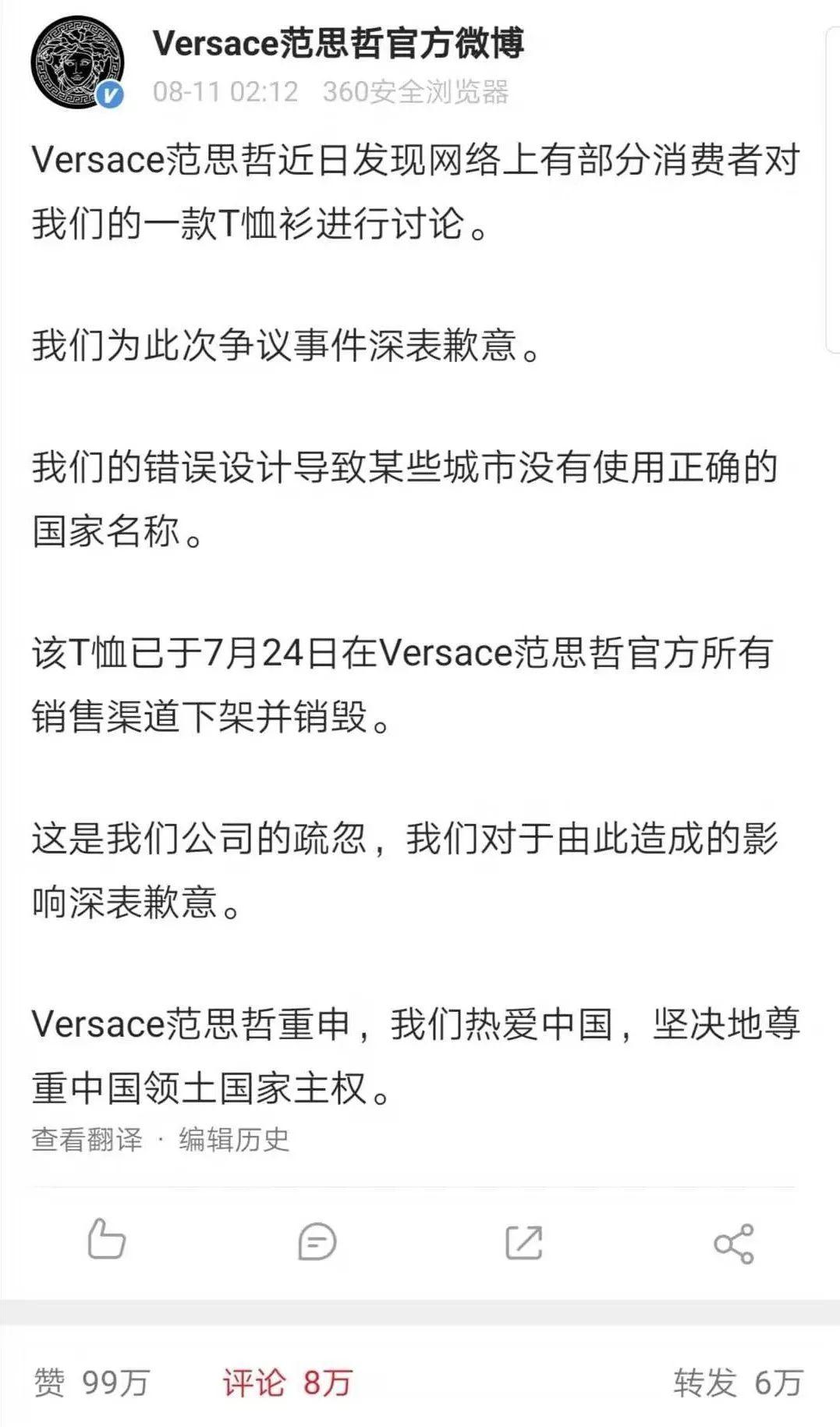The image size is (840, 1427).
Task: Tap 查看翻译 to view the translation
Action: (87, 1139)
